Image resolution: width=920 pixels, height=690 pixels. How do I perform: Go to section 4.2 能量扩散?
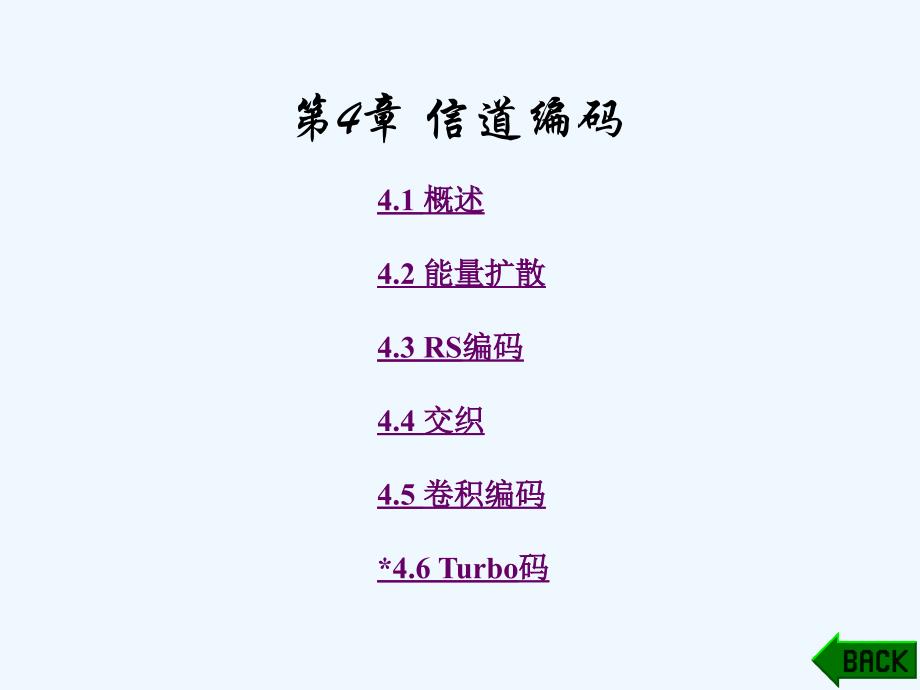(461, 274)
